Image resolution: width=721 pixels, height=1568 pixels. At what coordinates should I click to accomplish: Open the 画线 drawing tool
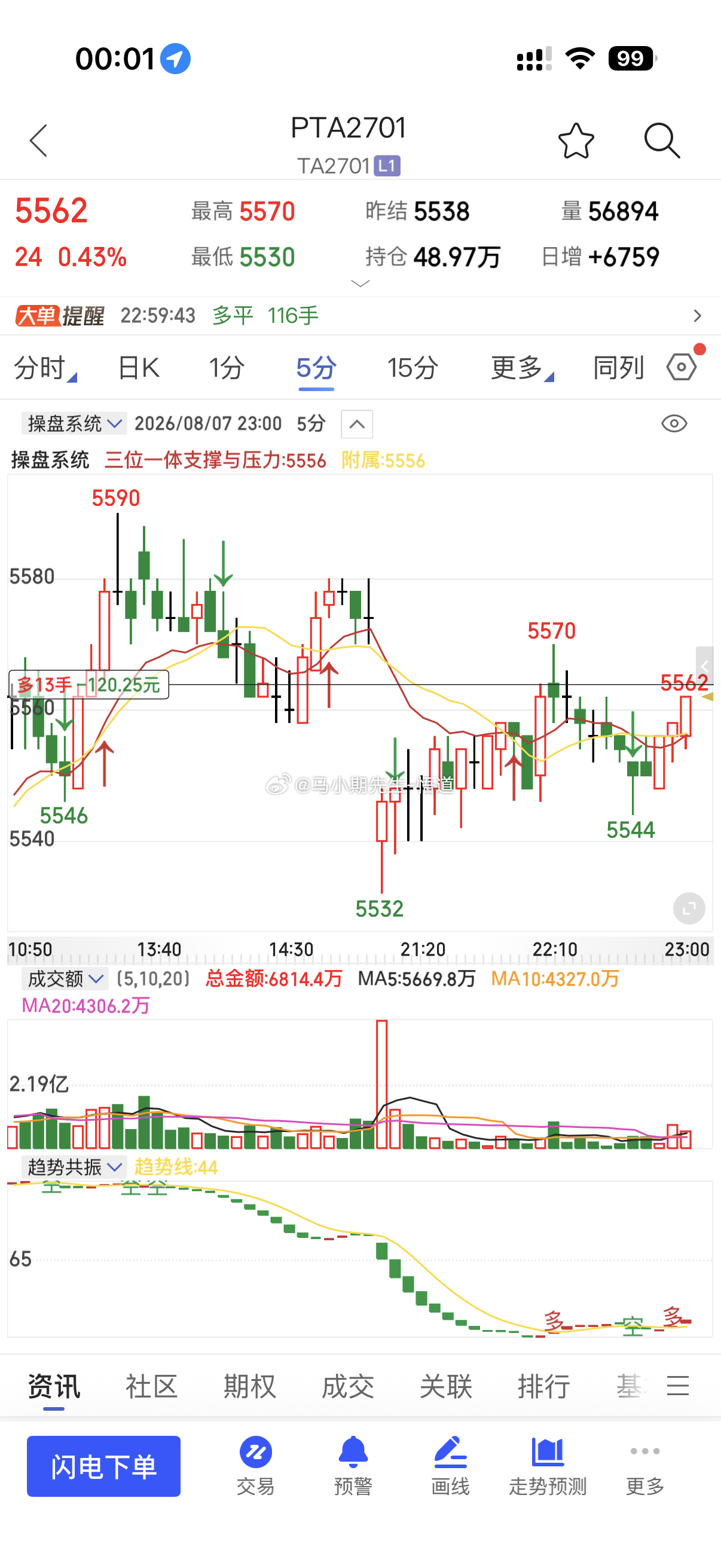[x=450, y=1466]
